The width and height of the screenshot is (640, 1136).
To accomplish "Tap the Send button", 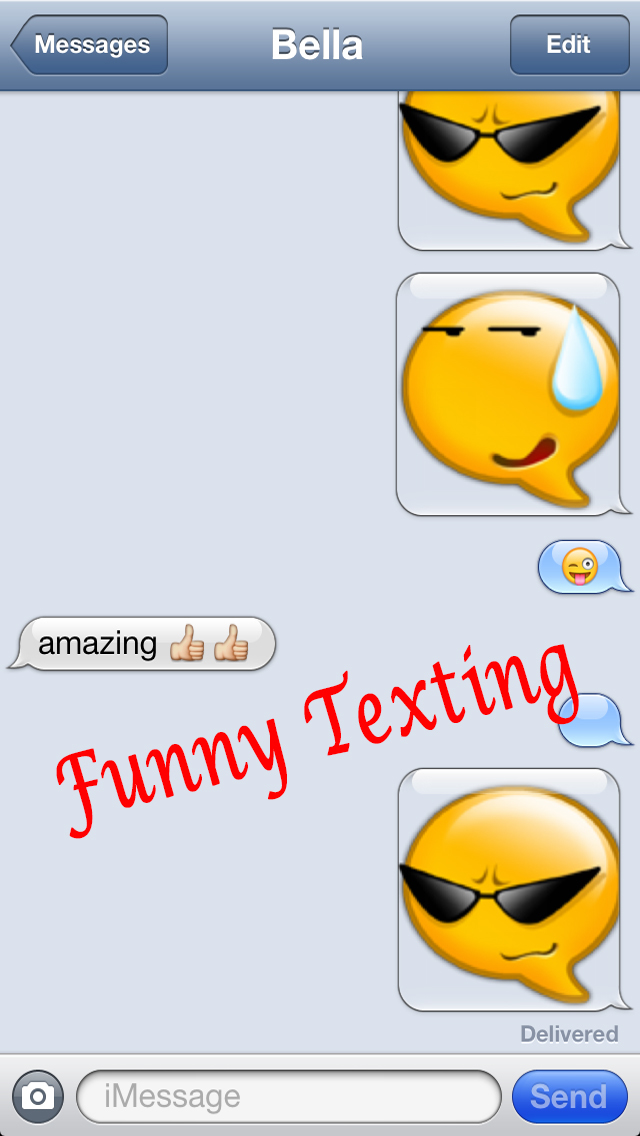I will tap(568, 1097).
